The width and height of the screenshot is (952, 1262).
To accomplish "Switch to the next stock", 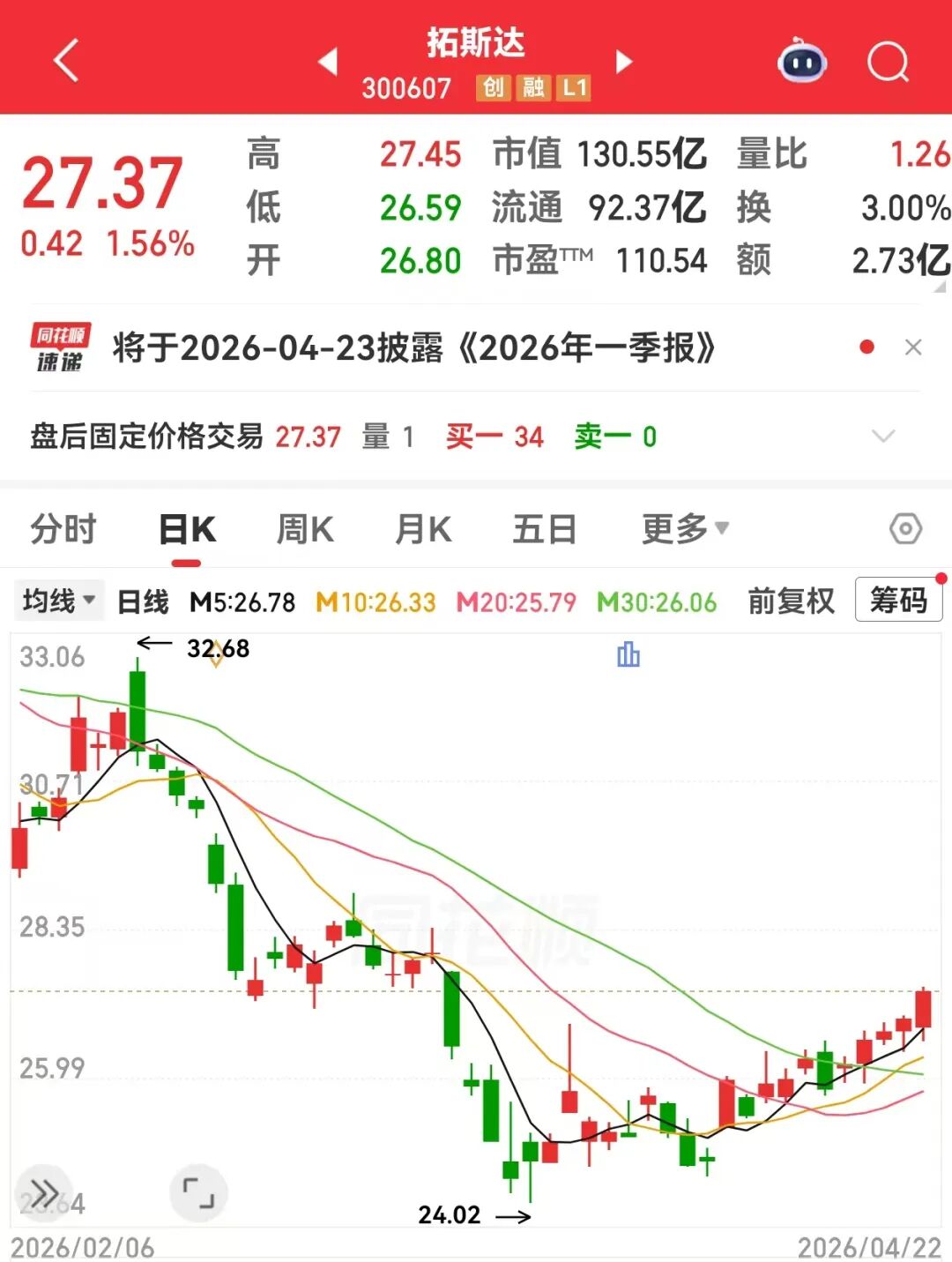I will pos(624,62).
